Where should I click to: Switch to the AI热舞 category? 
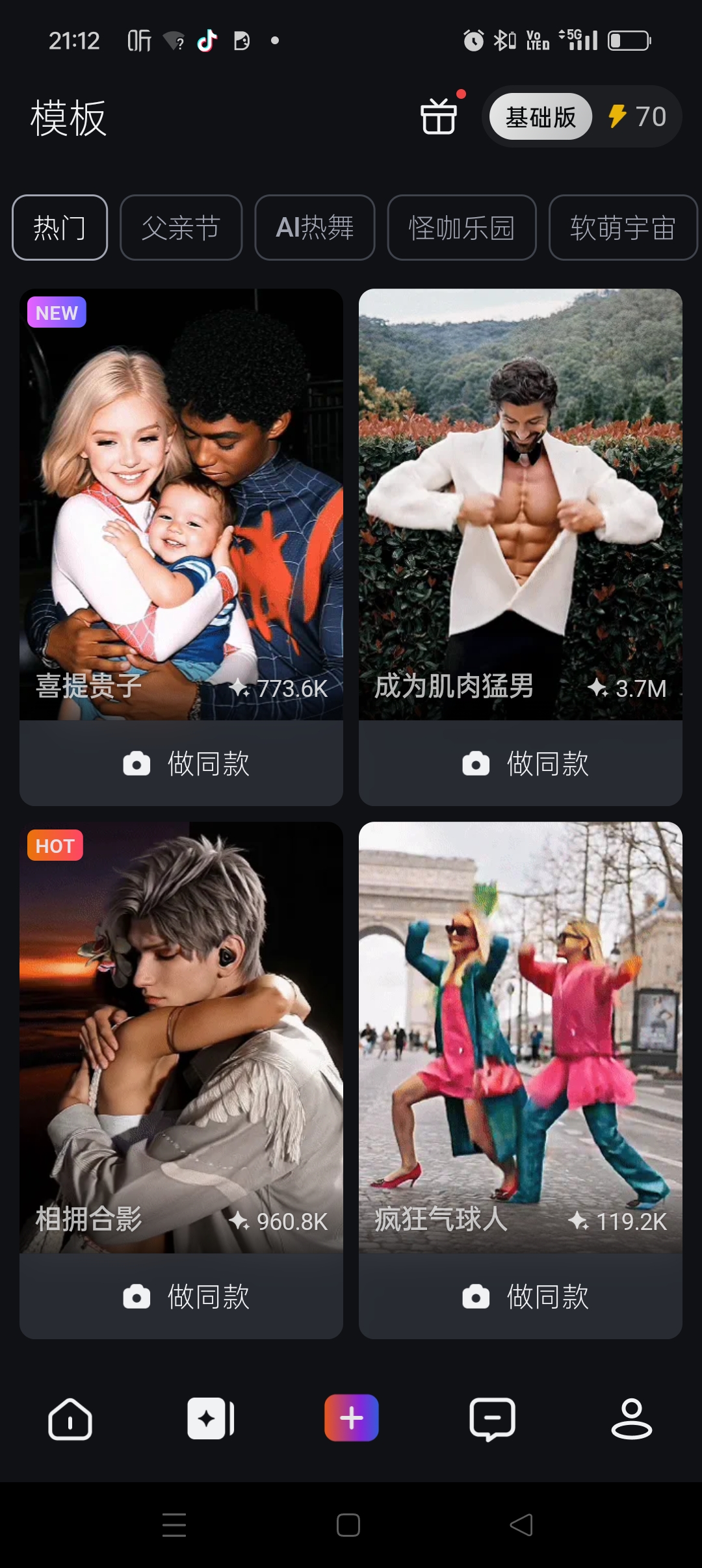coord(315,228)
